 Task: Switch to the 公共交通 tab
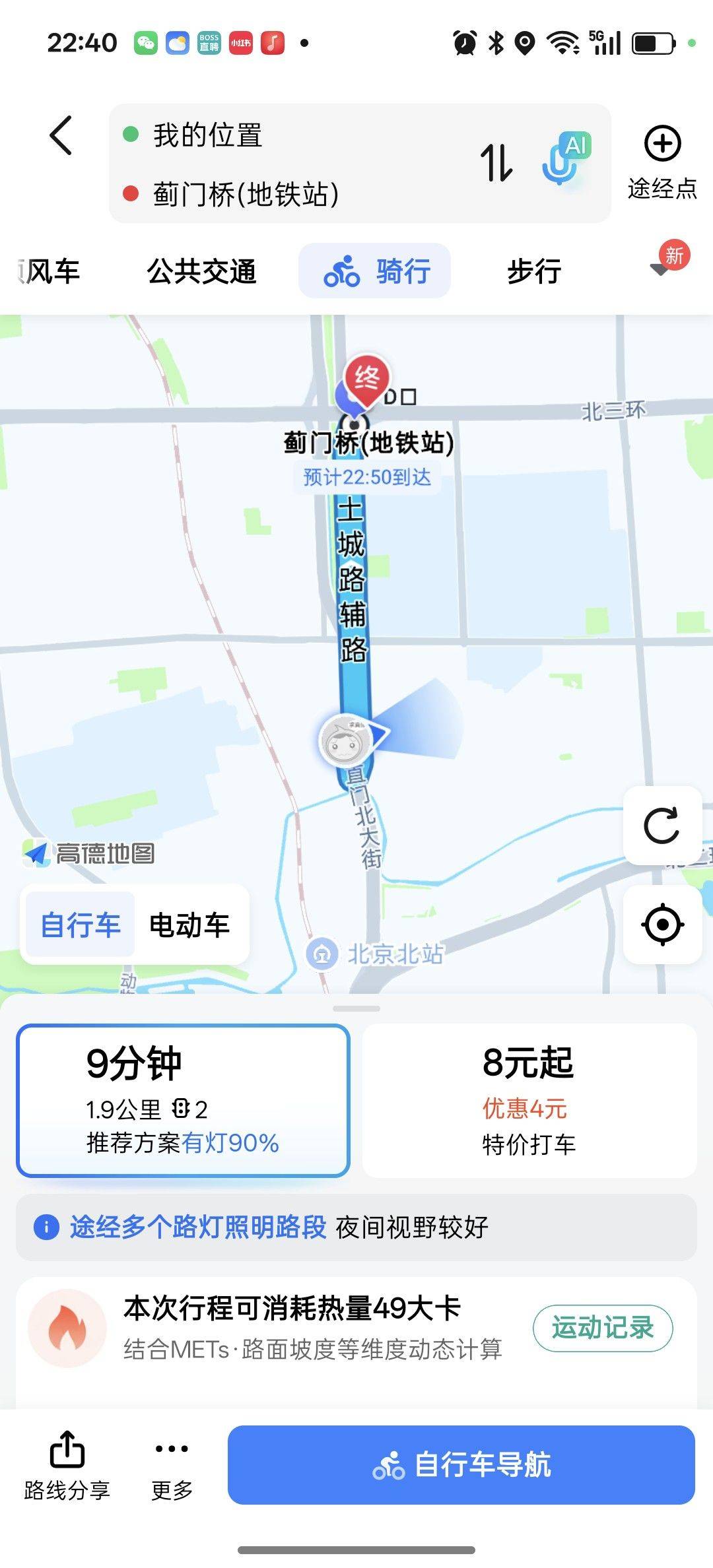tap(201, 271)
